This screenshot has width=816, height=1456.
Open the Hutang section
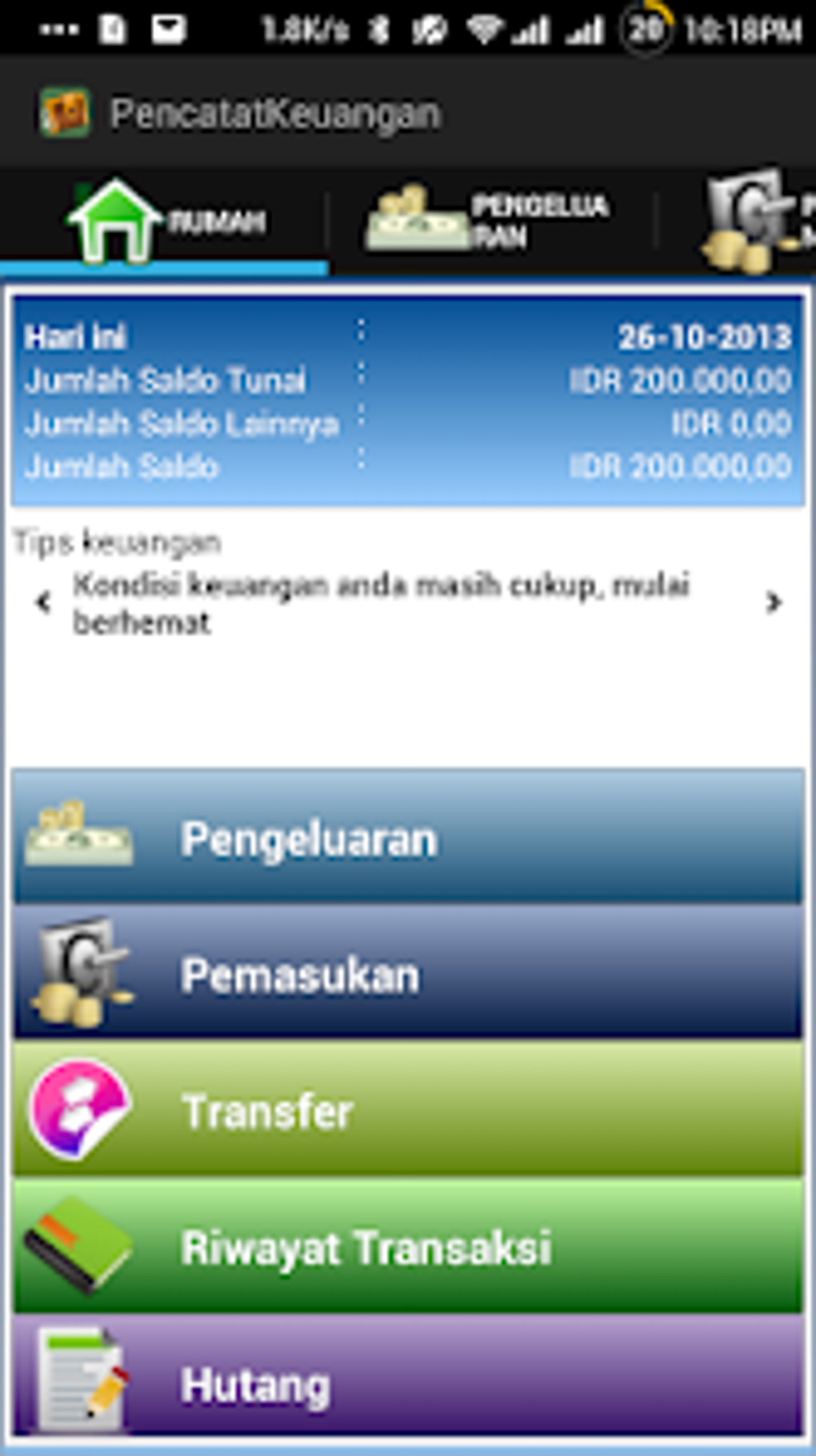(x=408, y=1382)
